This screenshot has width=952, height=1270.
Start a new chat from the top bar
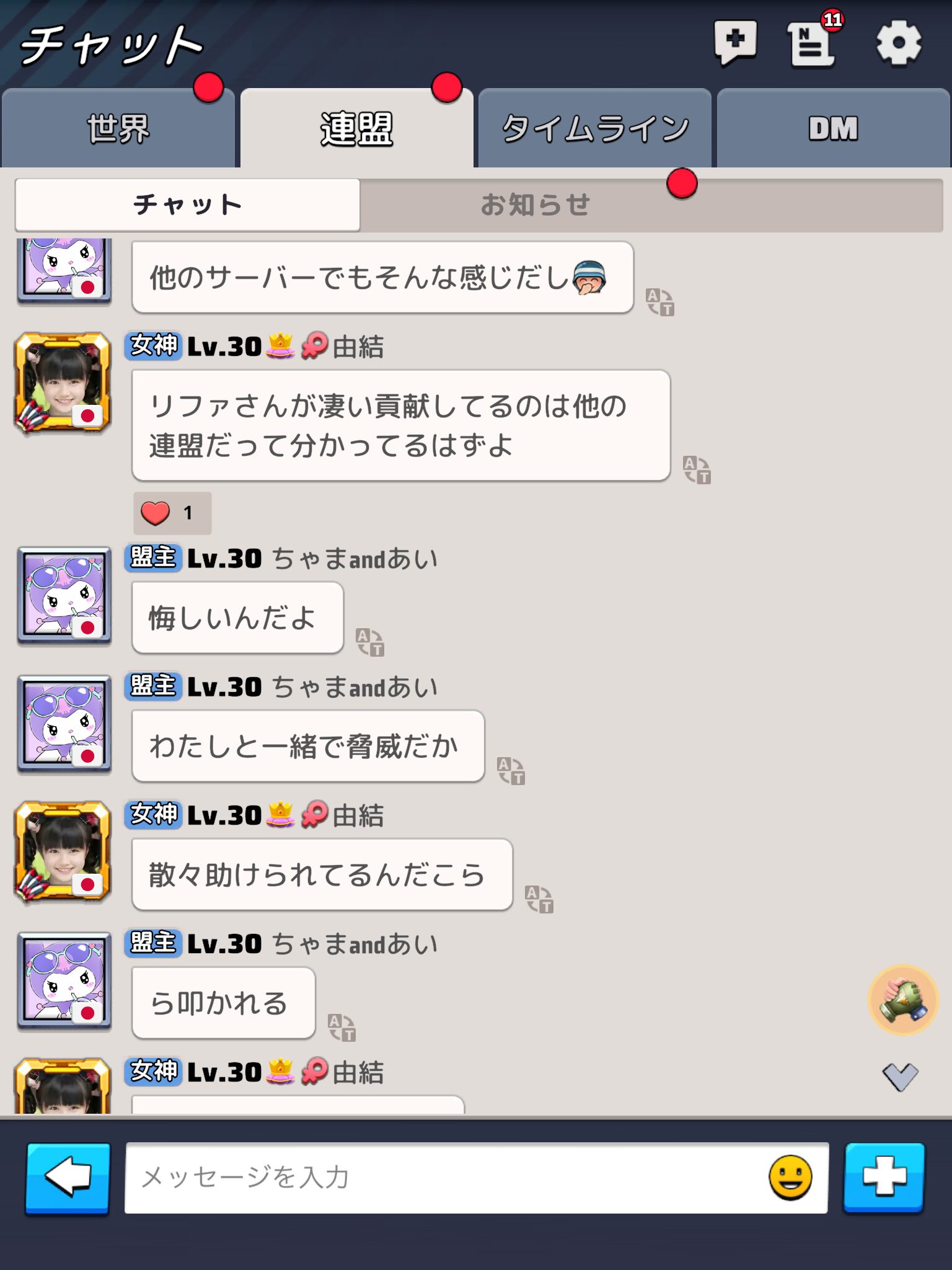(735, 42)
